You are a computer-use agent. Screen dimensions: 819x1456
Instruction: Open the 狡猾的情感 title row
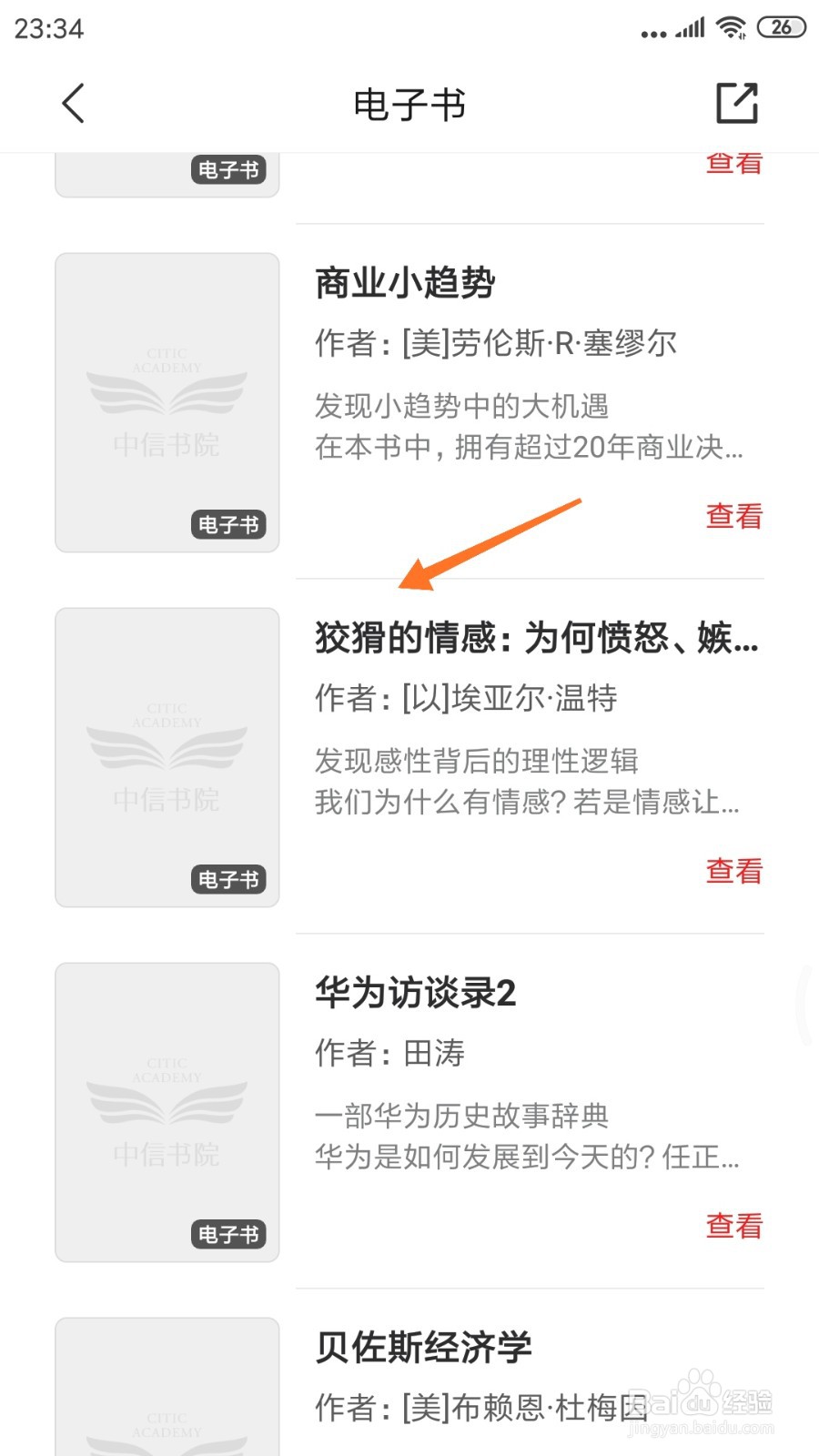(536, 638)
